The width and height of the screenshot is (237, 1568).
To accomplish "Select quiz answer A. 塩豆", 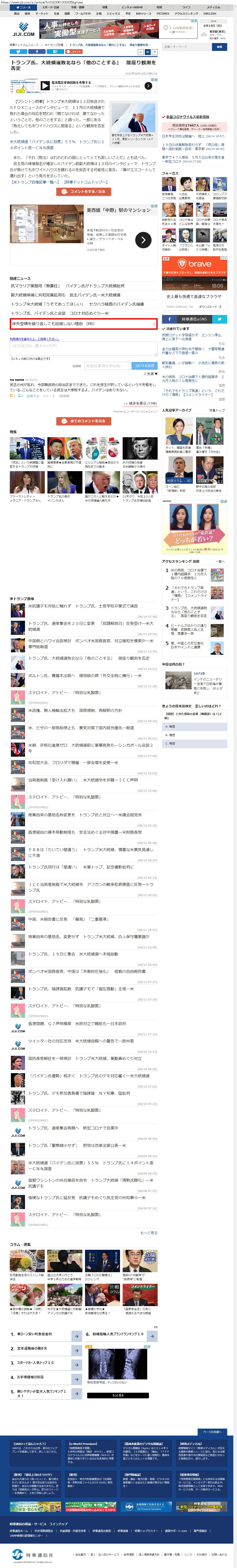I will [x=171, y=727].
